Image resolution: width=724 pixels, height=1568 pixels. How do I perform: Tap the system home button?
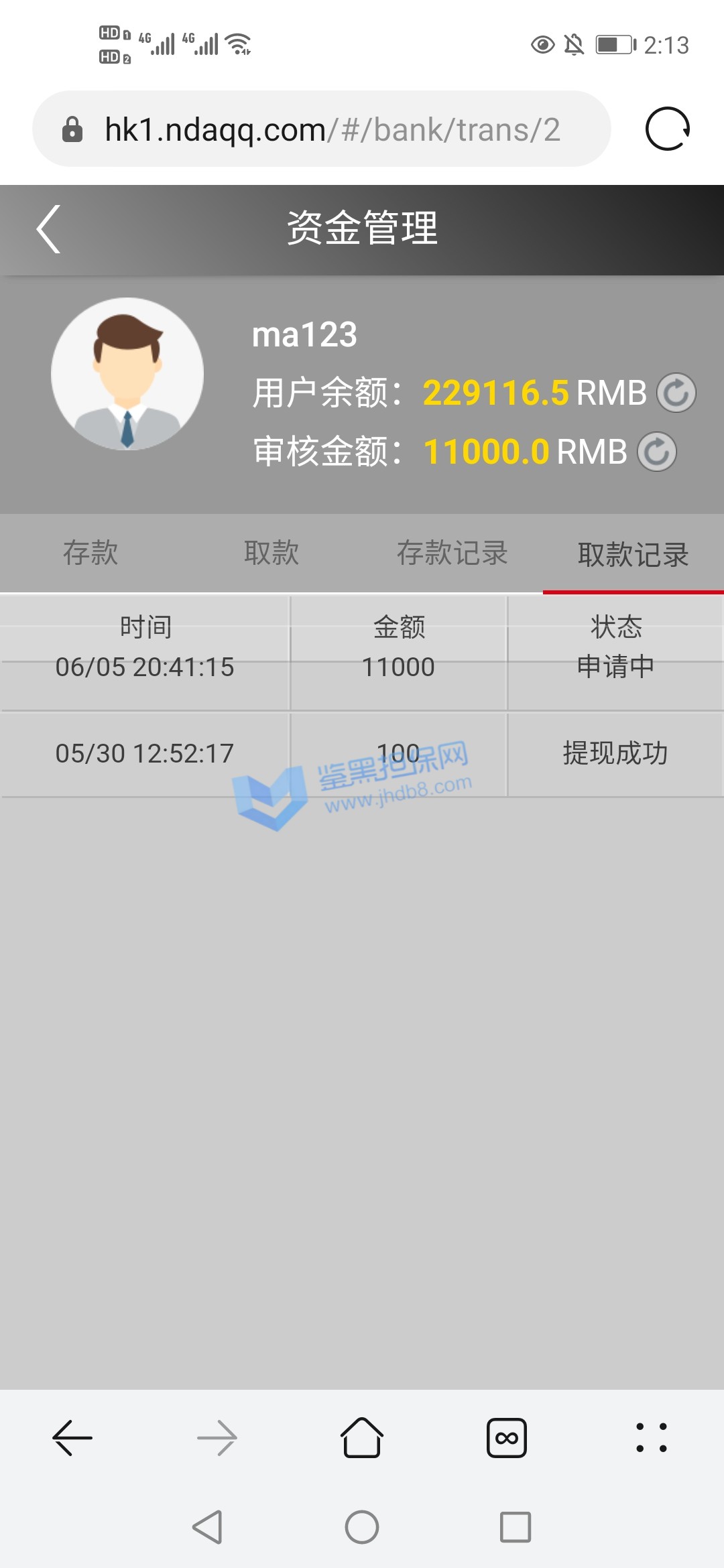(x=362, y=1528)
